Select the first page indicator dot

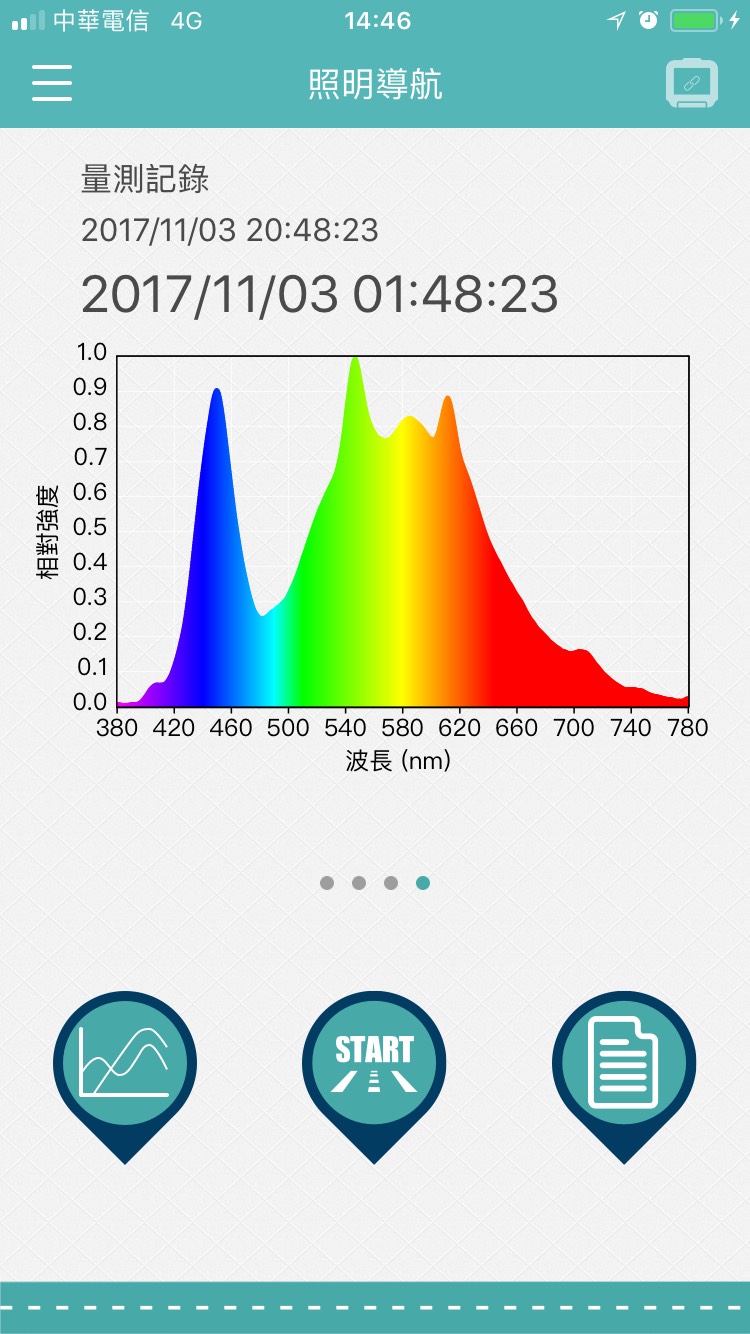coord(327,883)
